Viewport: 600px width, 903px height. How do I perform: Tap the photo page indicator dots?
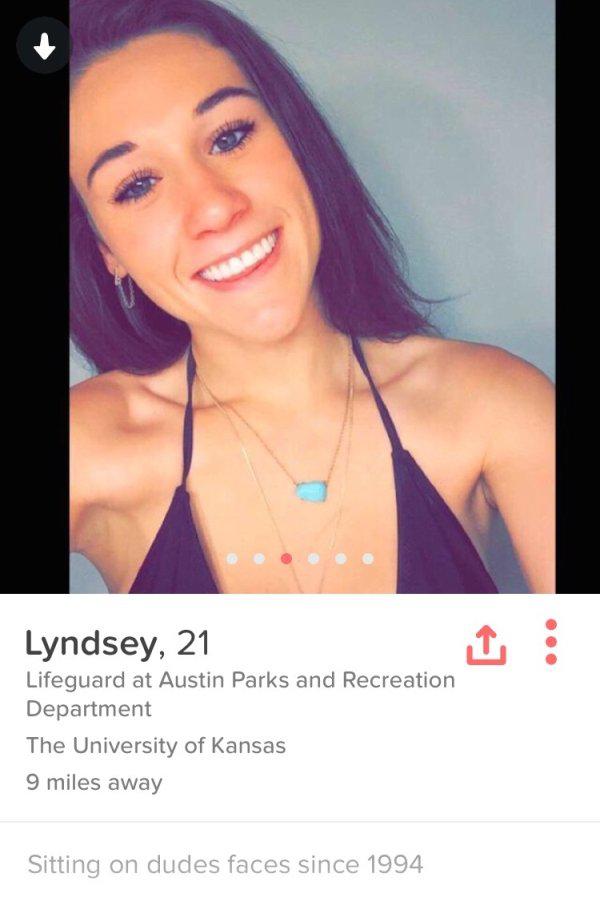click(299, 558)
